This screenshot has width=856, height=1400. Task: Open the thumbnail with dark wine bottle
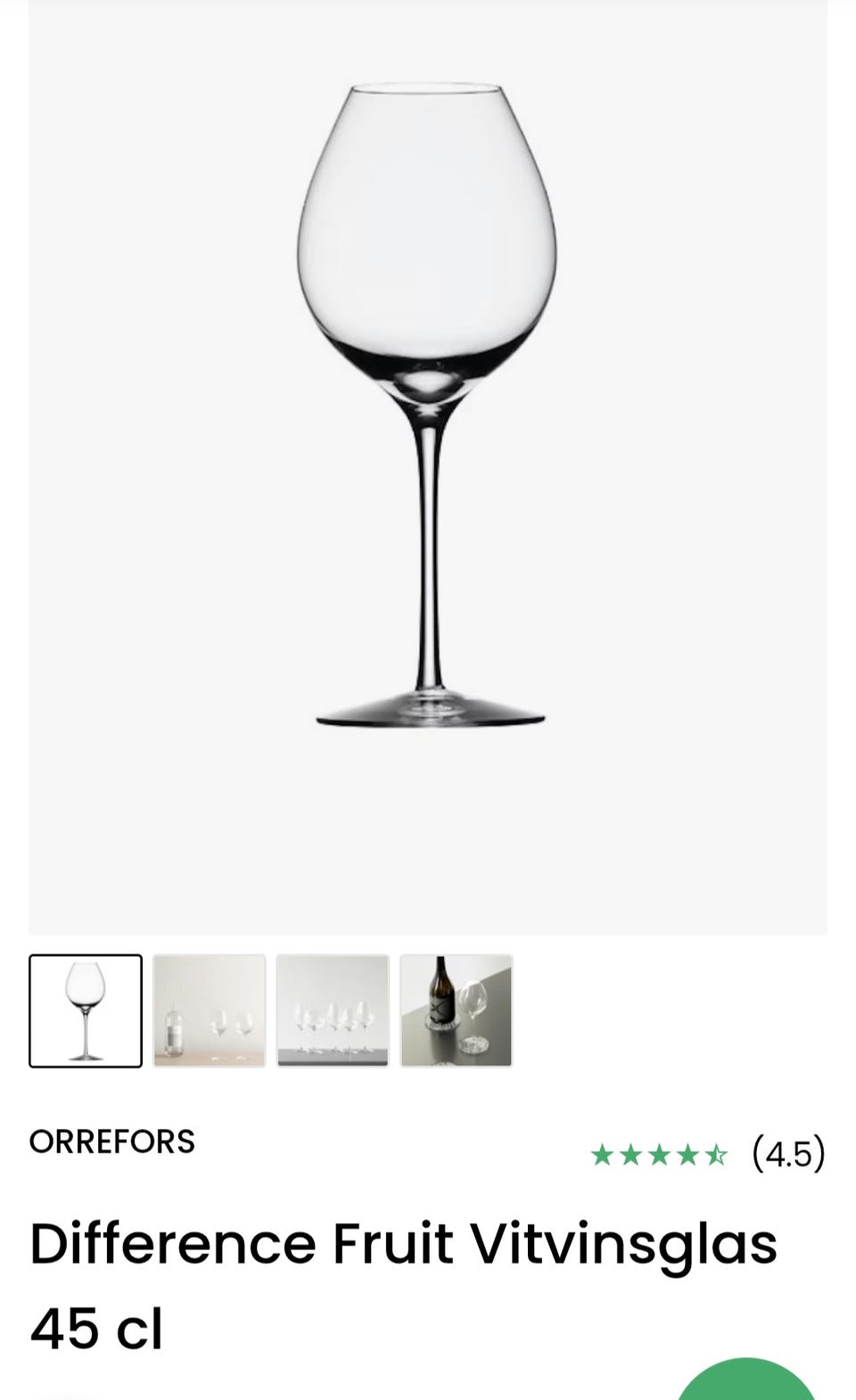coord(457,1010)
